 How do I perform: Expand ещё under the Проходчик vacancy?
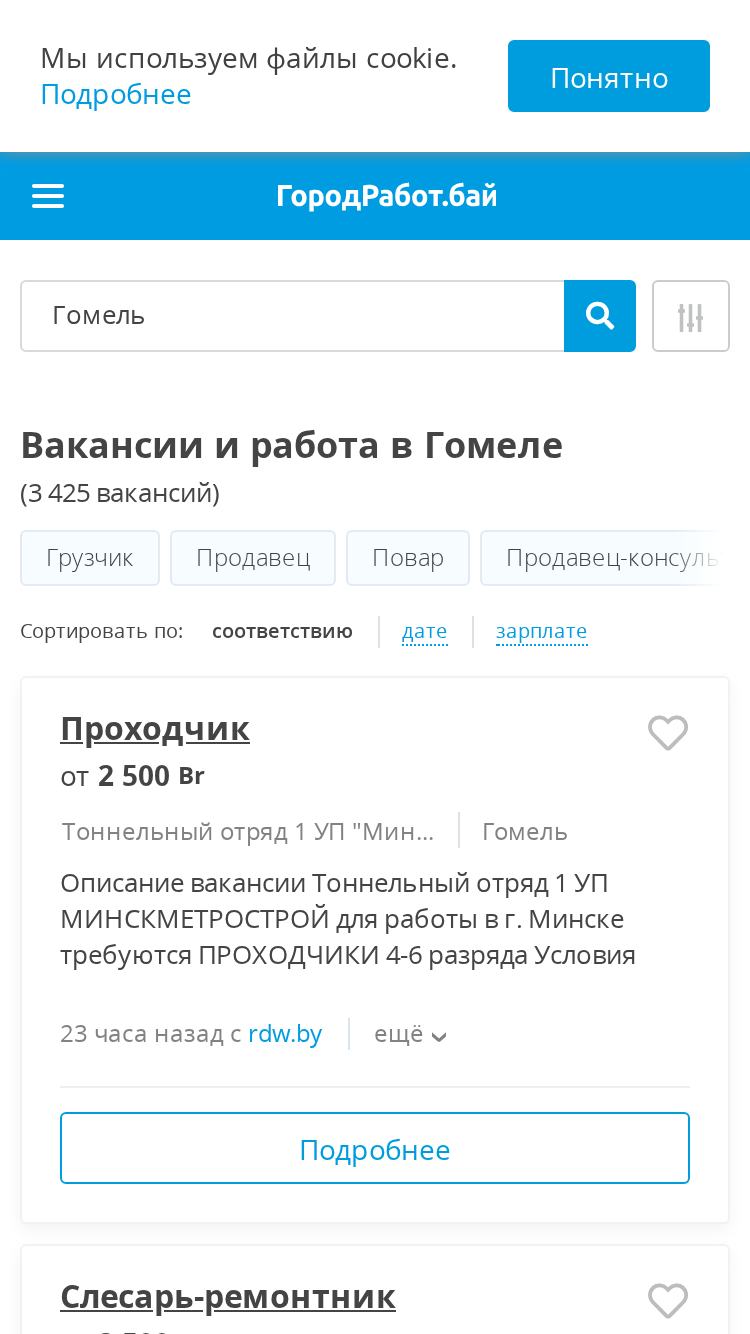(x=410, y=1034)
